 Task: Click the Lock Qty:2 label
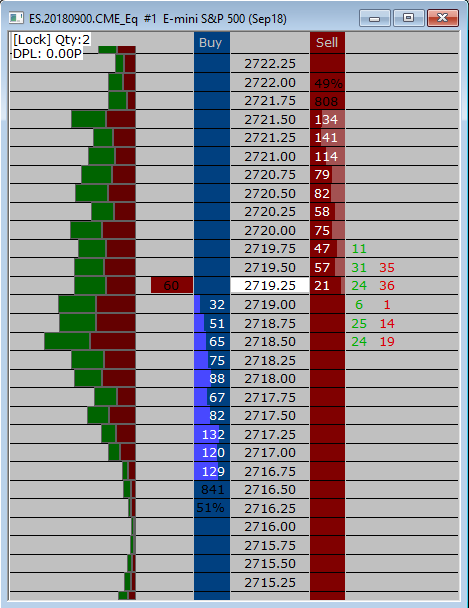pyautogui.click(x=51, y=39)
